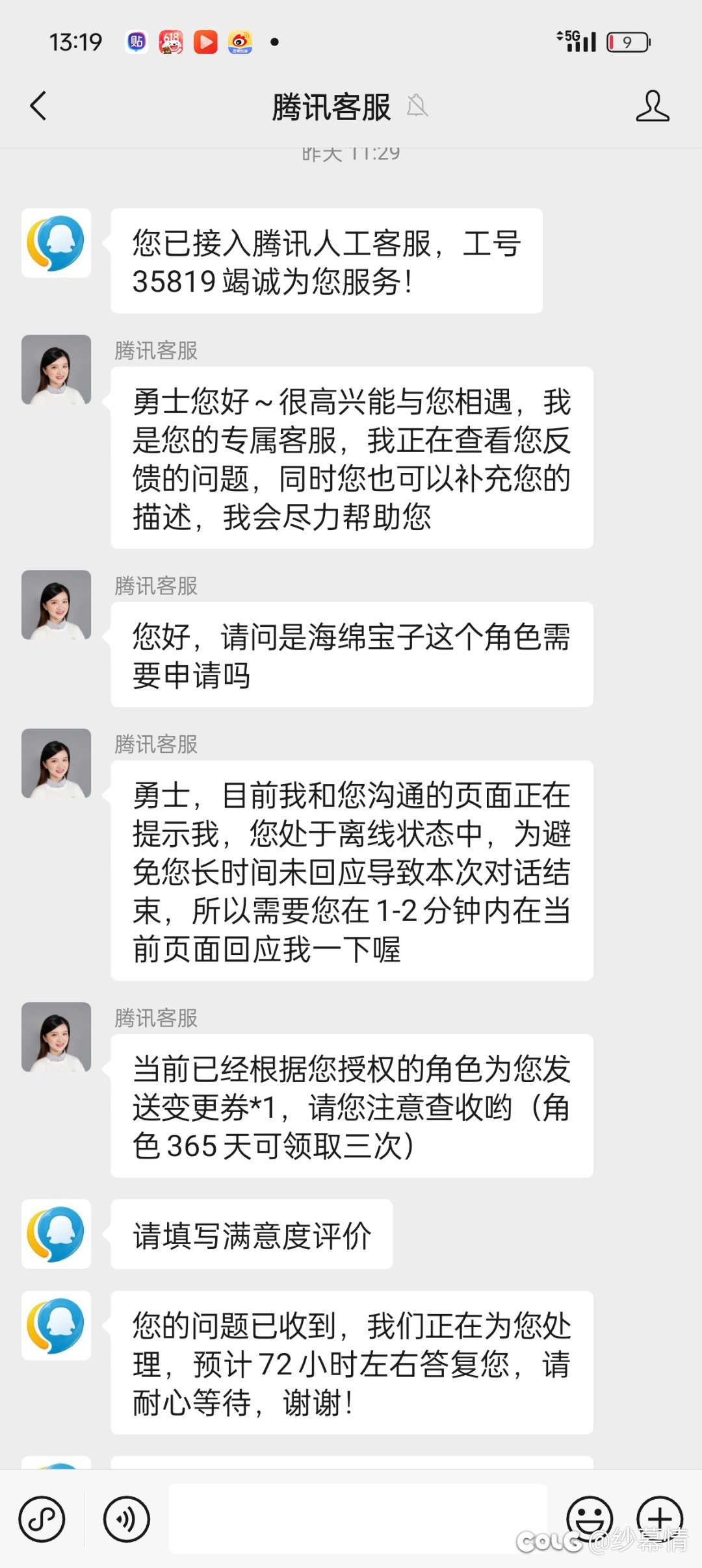Tap the message input field
Screen dimensions: 702x1568
coord(357,1519)
